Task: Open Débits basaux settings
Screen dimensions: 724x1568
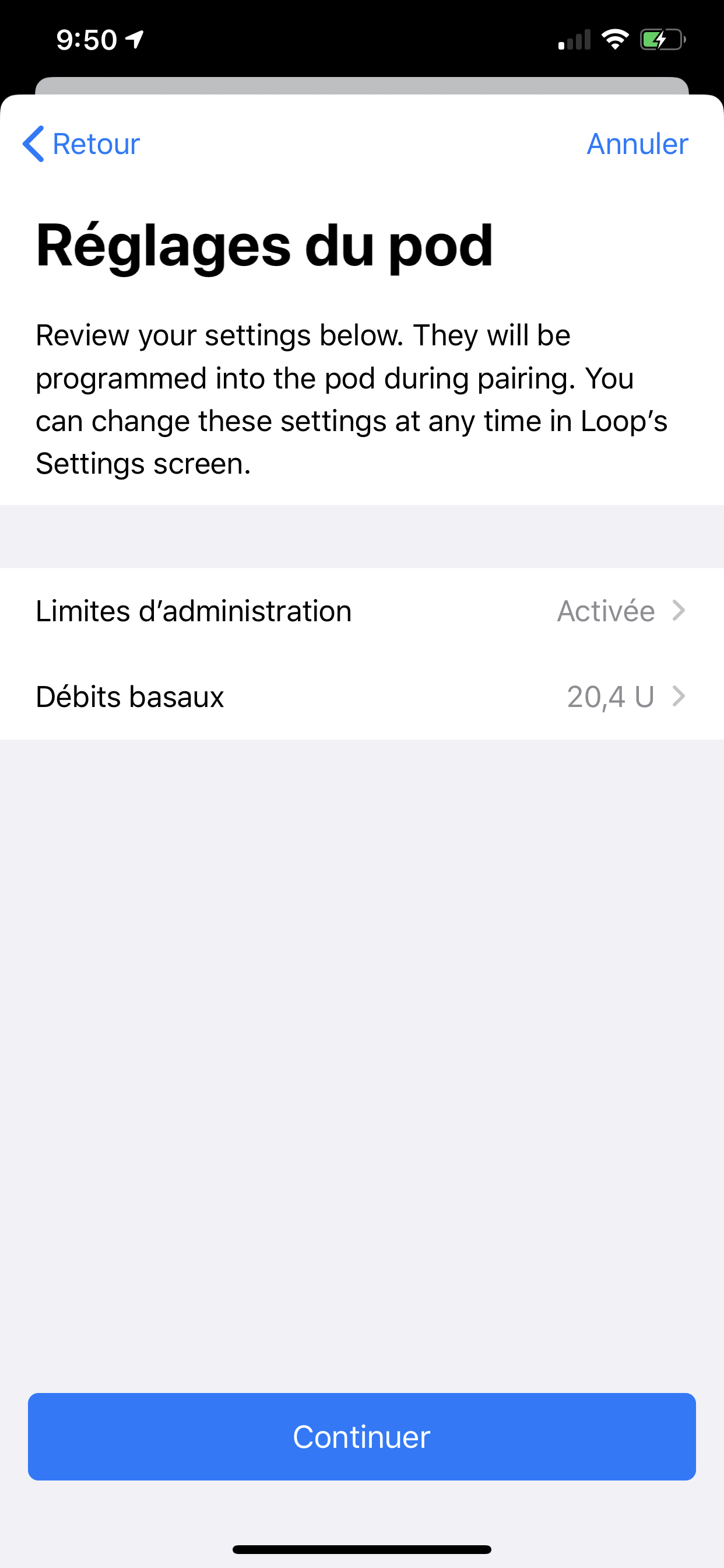Action: coord(361,697)
